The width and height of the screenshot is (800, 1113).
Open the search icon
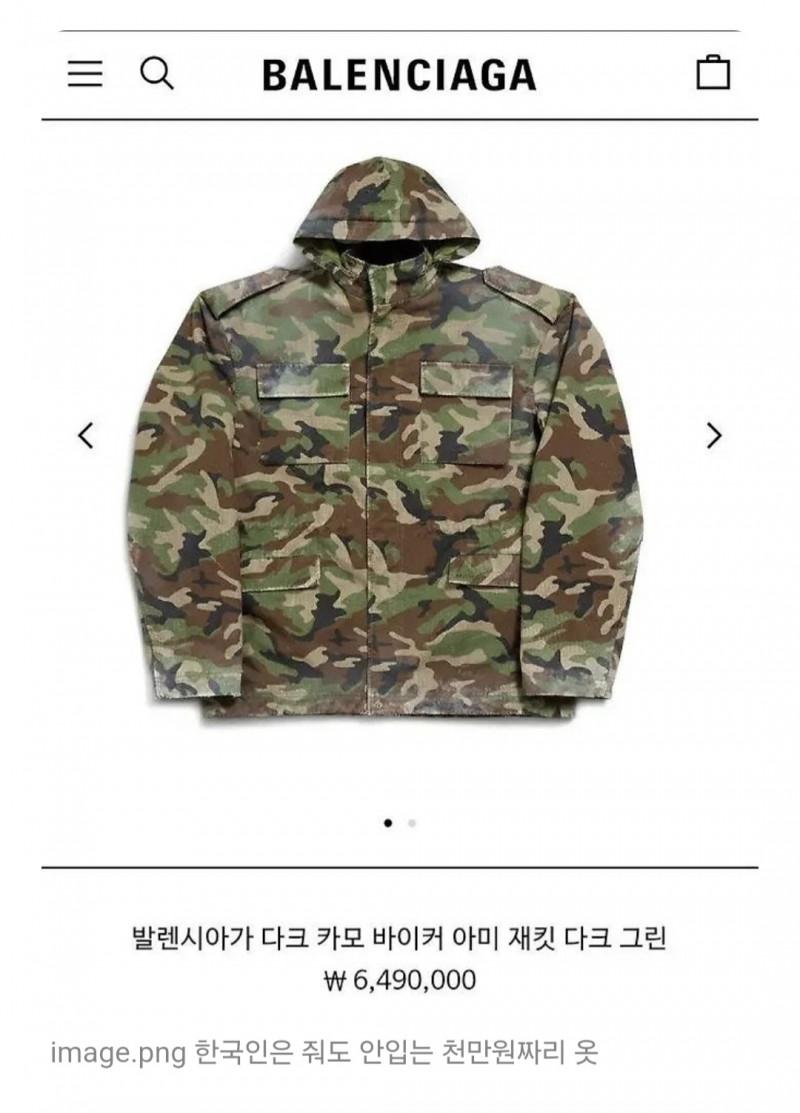(x=156, y=73)
